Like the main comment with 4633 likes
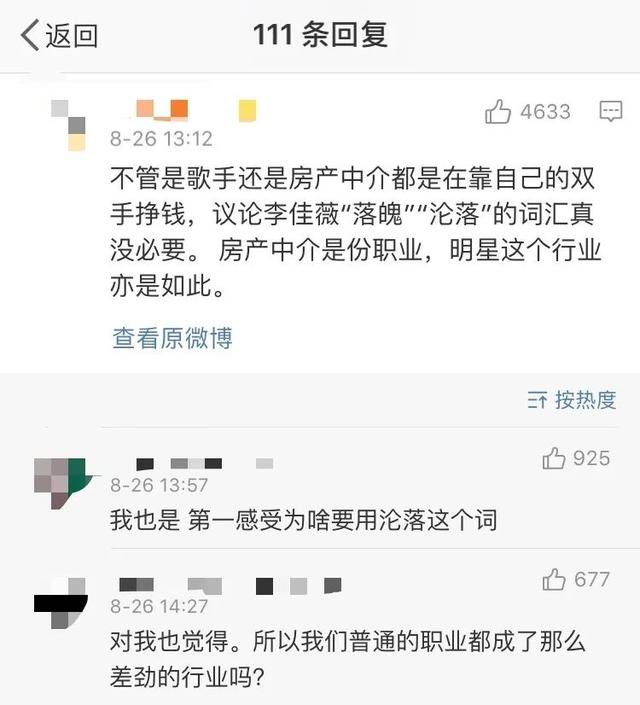This screenshot has height=705, width=640. (499, 112)
